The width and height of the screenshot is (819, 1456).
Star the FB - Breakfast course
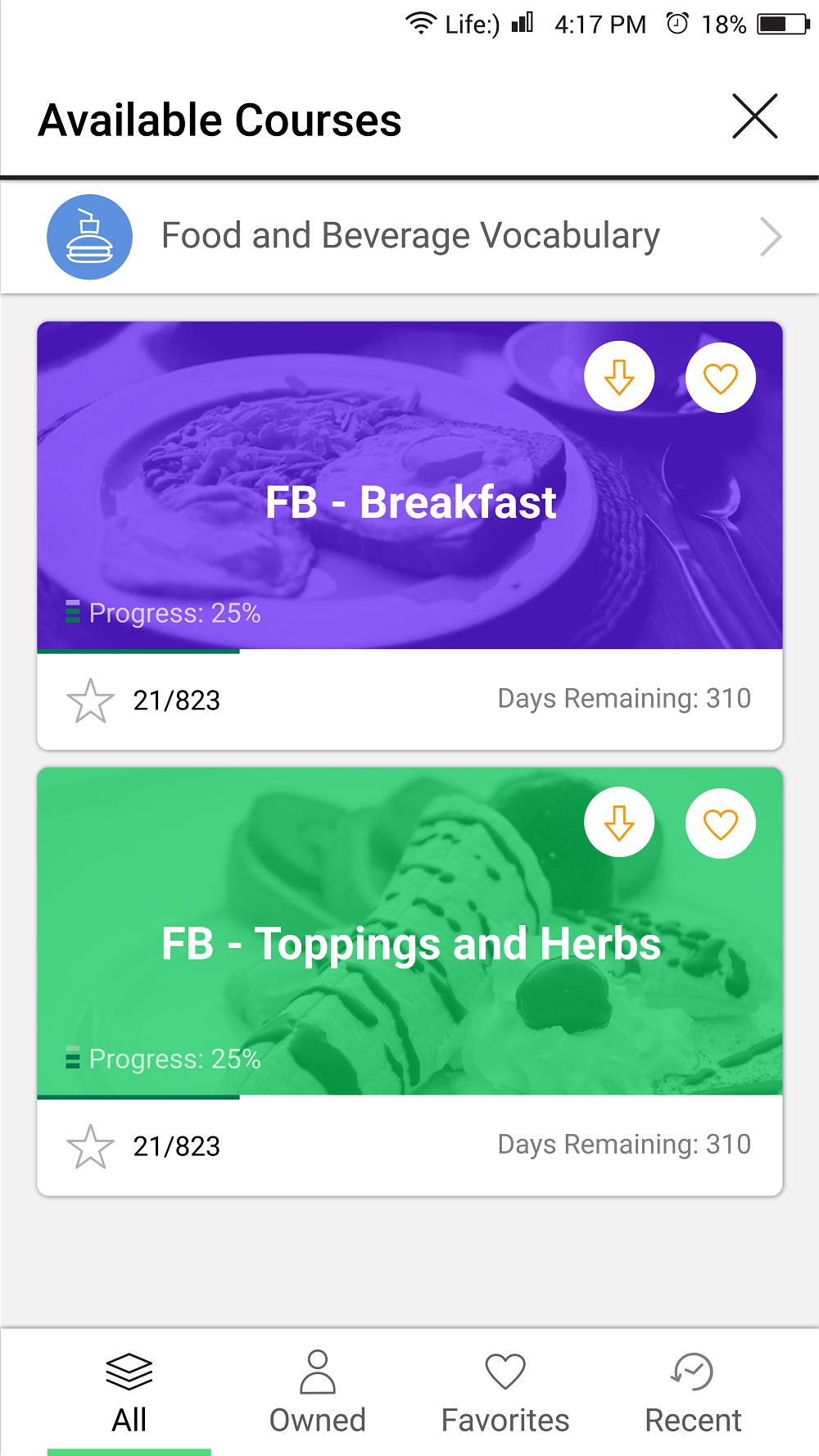(90, 701)
